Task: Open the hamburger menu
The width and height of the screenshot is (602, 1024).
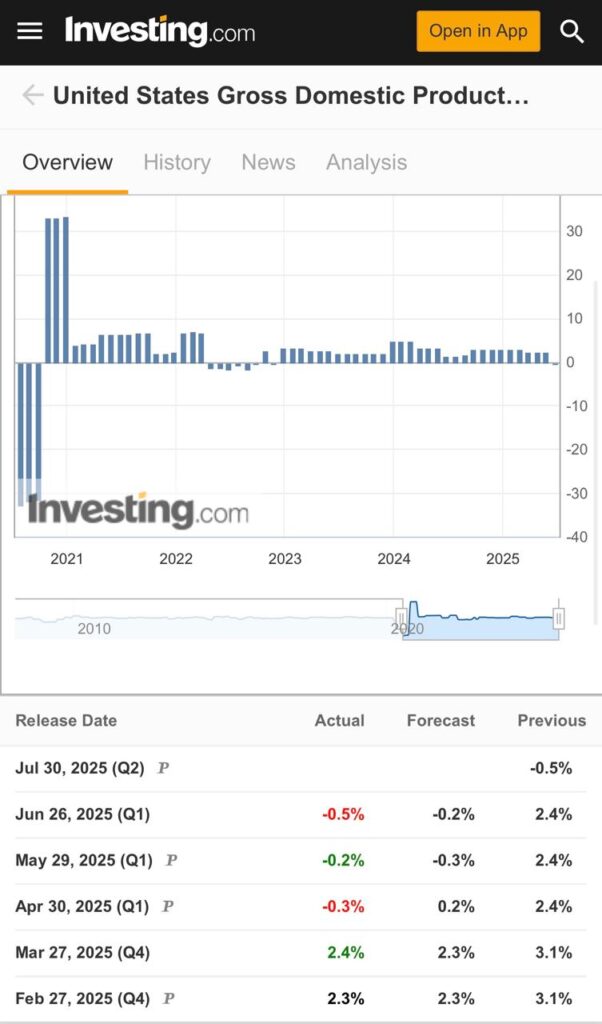Action: [29, 31]
